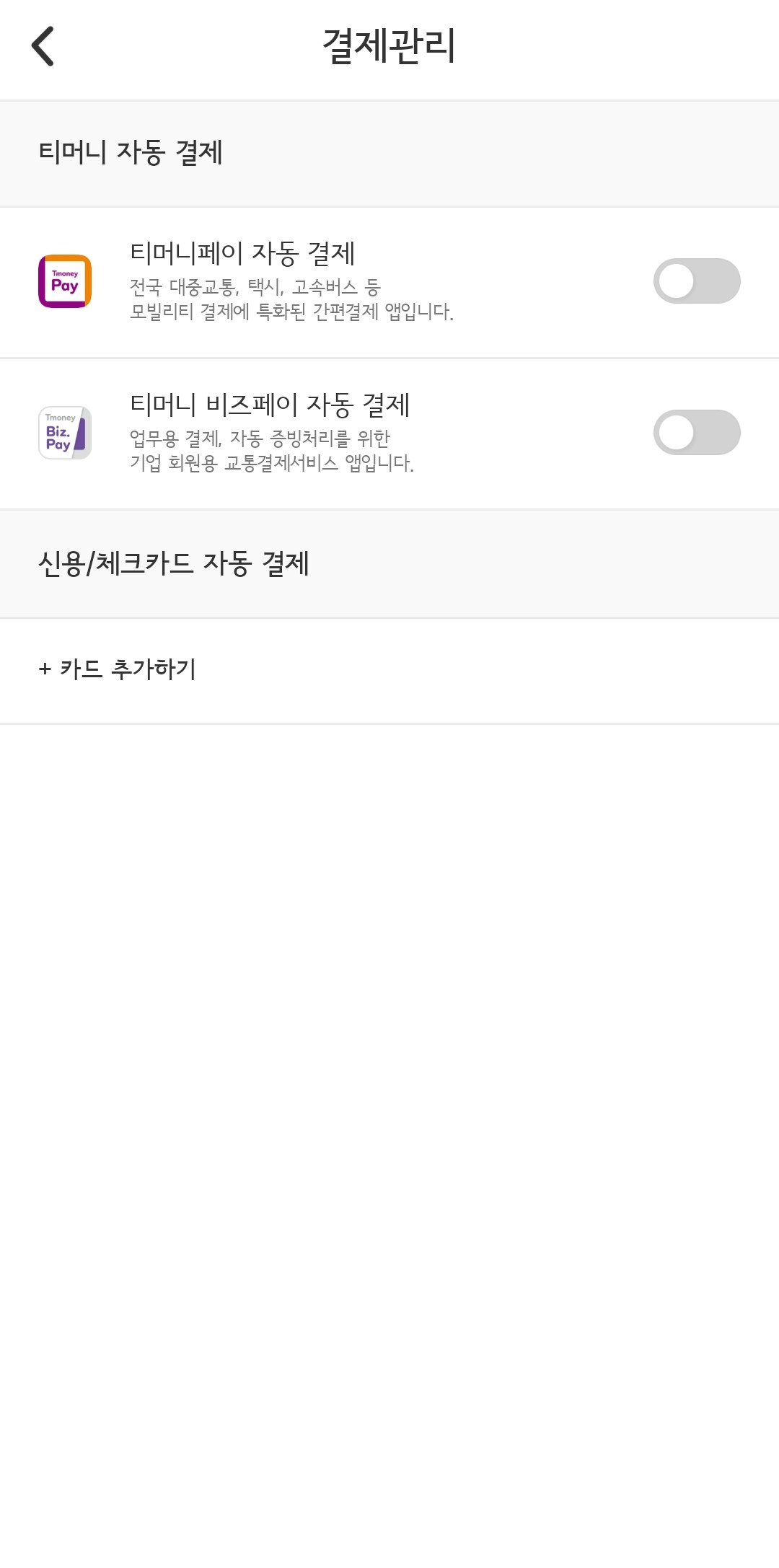
Task: Click 카드 추가하기 to add a card
Action: [119, 669]
